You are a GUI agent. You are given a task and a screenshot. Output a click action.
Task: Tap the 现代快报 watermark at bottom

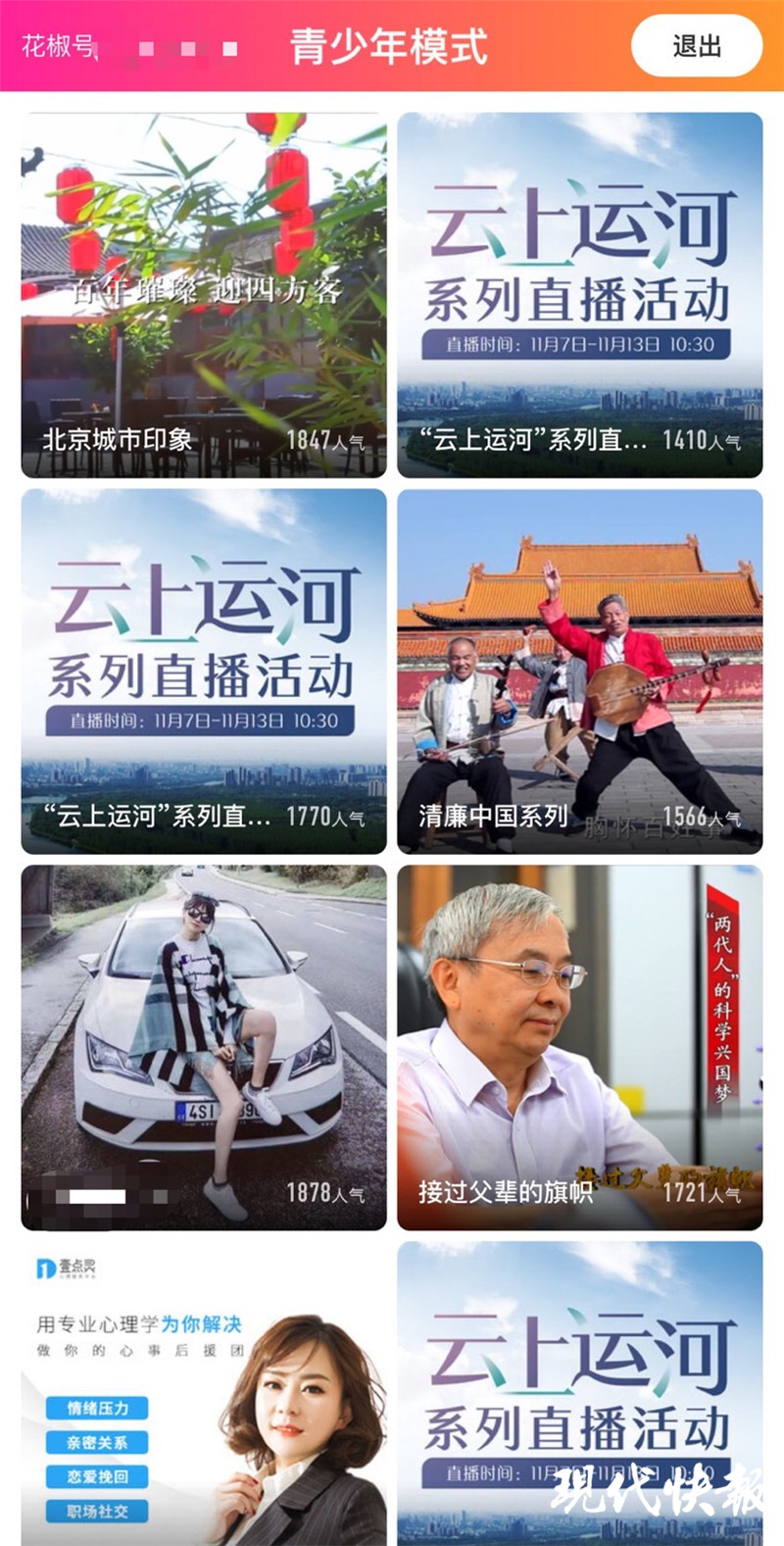pos(657,1492)
